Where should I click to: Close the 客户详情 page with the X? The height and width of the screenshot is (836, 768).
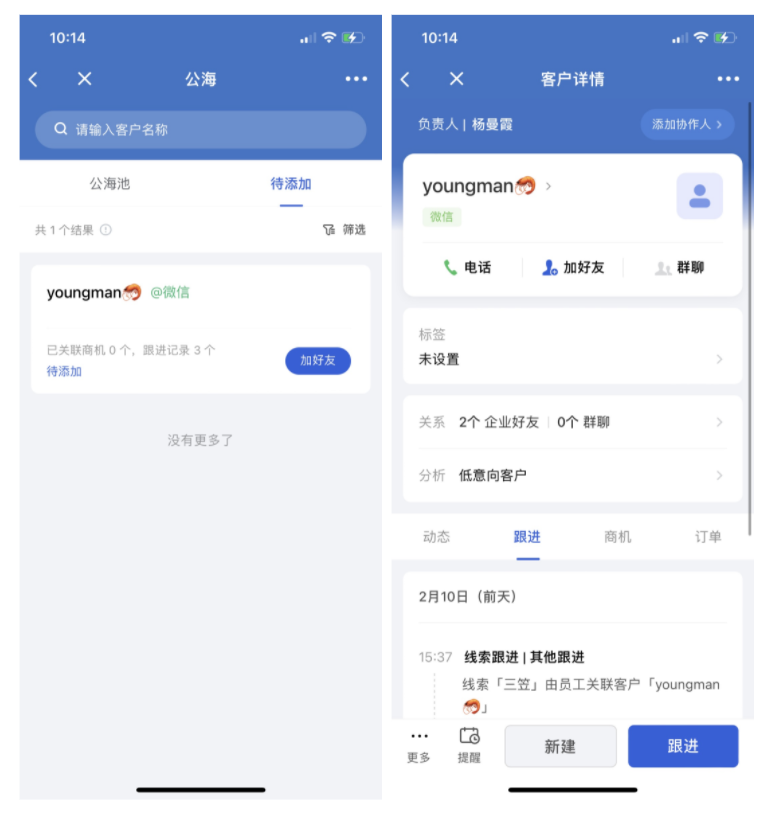[x=456, y=79]
